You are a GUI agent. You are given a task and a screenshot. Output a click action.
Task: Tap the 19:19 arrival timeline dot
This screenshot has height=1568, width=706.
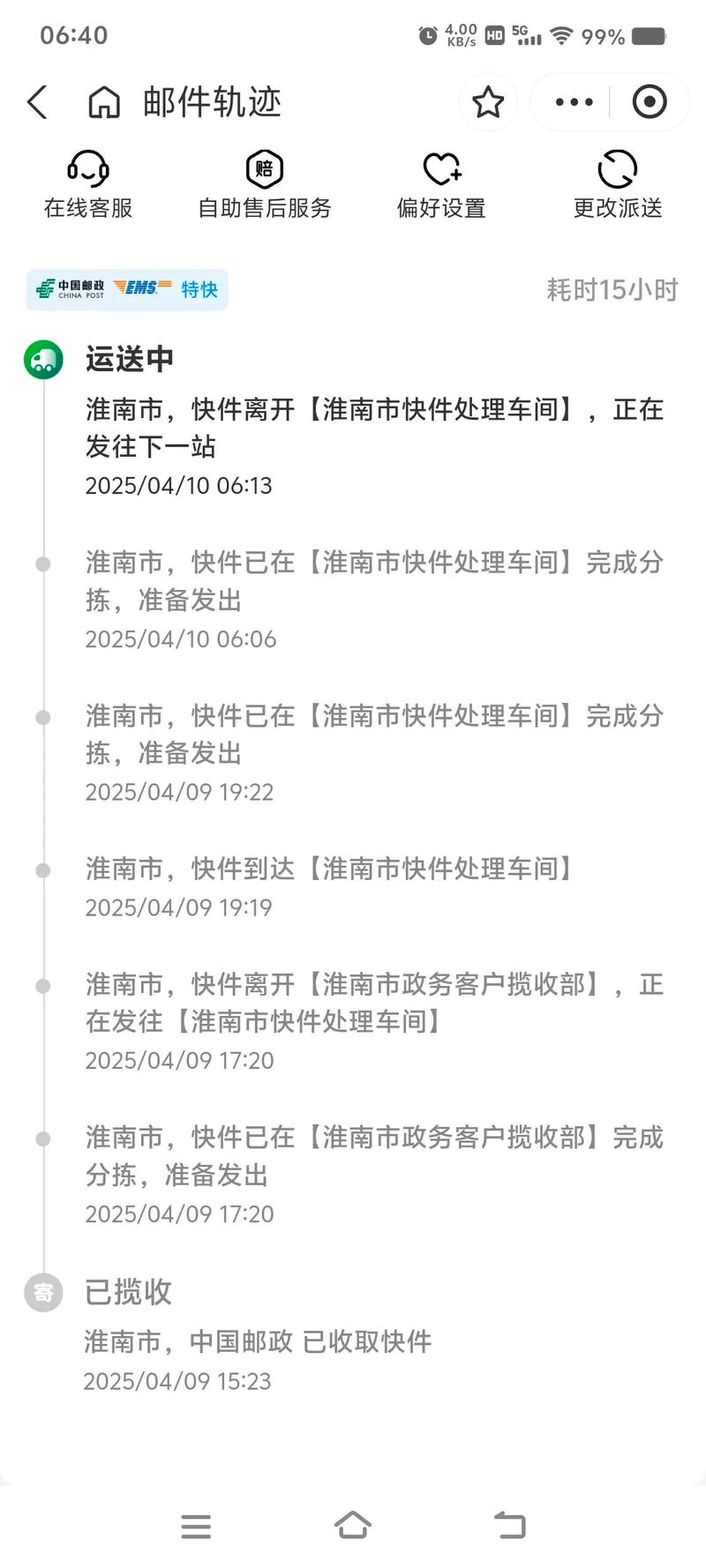(x=43, y=869)
